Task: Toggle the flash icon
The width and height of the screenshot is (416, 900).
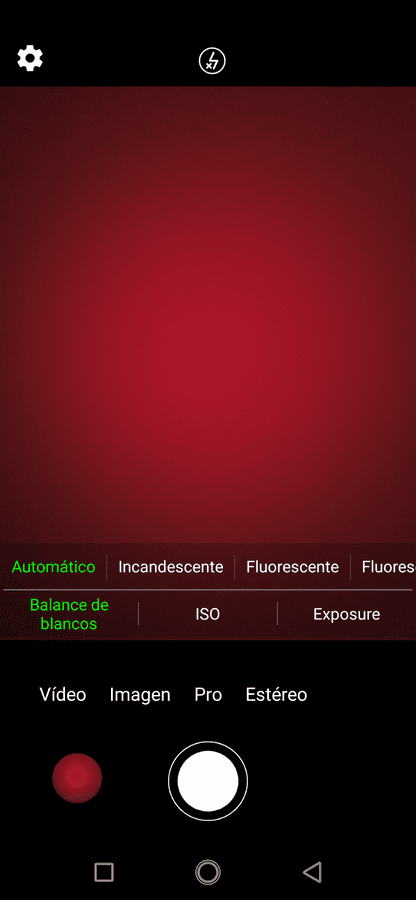Action: click(x=212, y=60)
